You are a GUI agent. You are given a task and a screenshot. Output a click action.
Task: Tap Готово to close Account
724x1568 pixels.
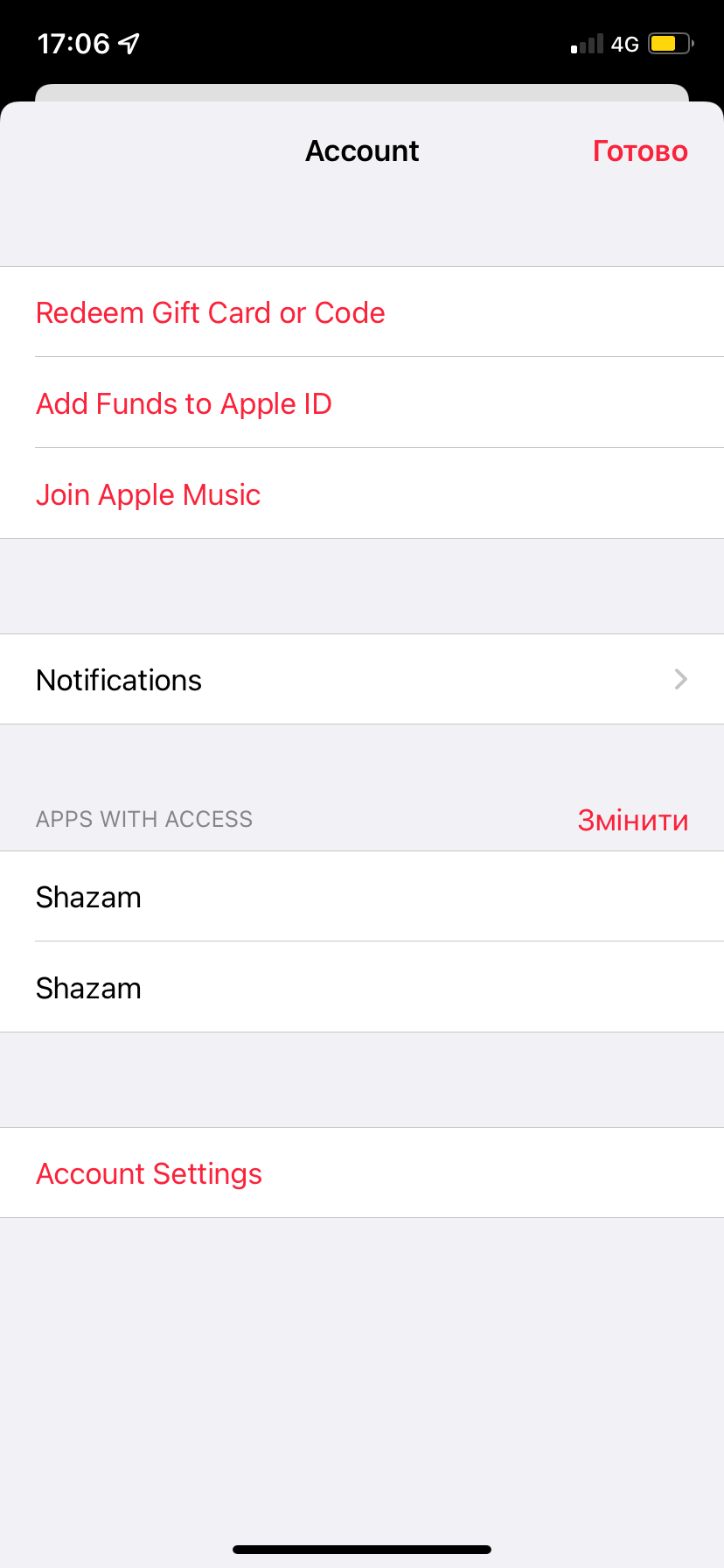640,151
